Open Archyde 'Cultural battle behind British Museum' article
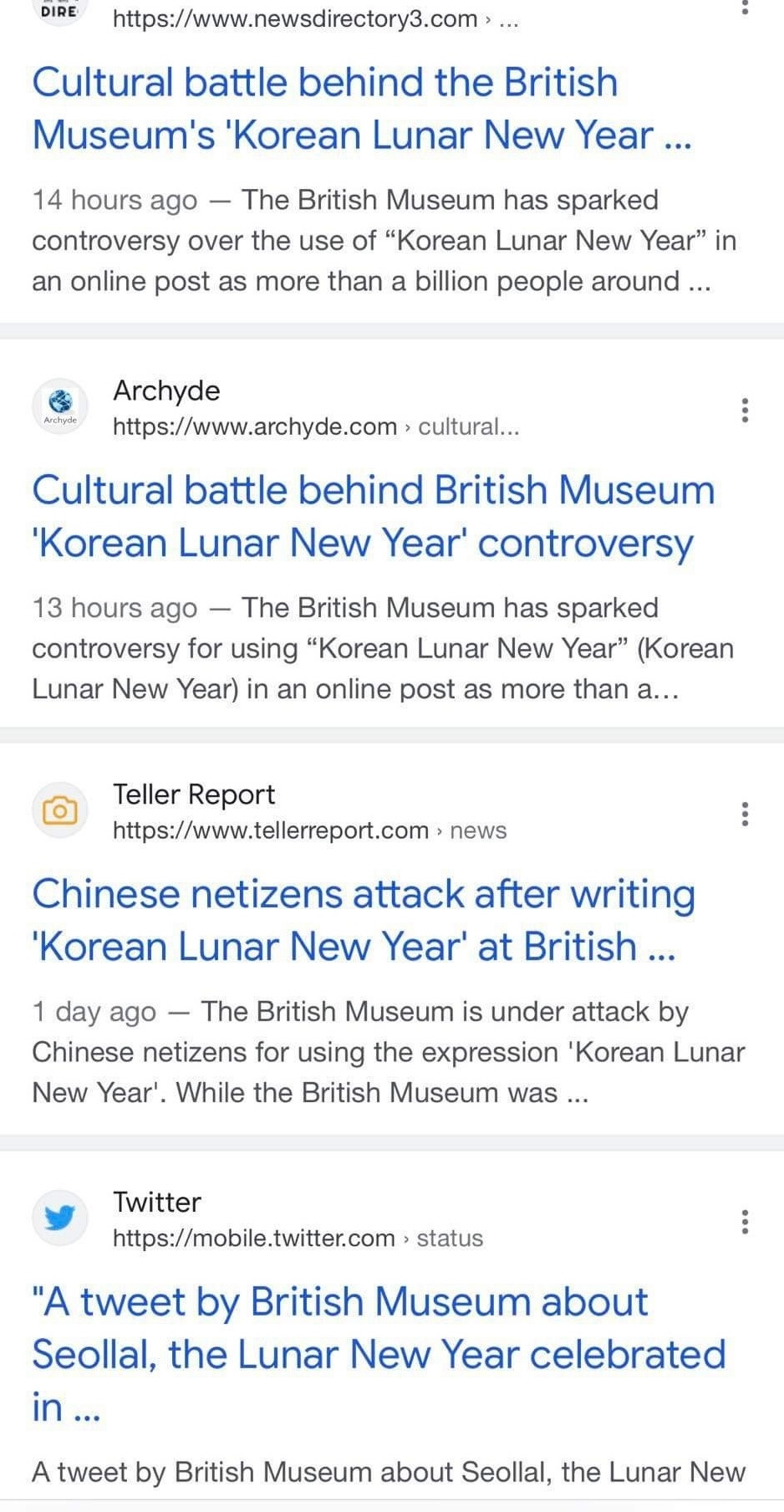The width and height of the screenshot is (784, 1512). (373, 517)
